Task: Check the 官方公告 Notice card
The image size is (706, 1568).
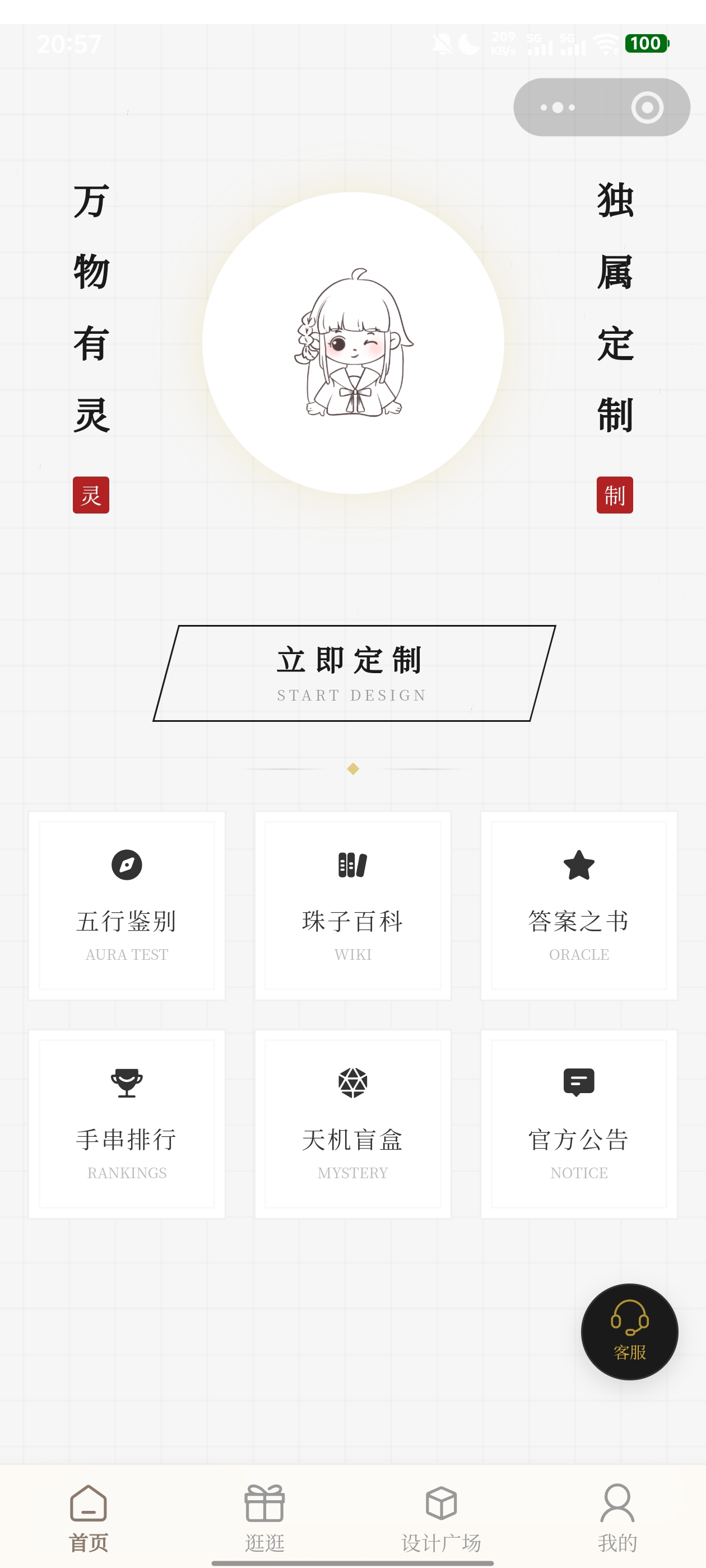Action: (579, 1124)
